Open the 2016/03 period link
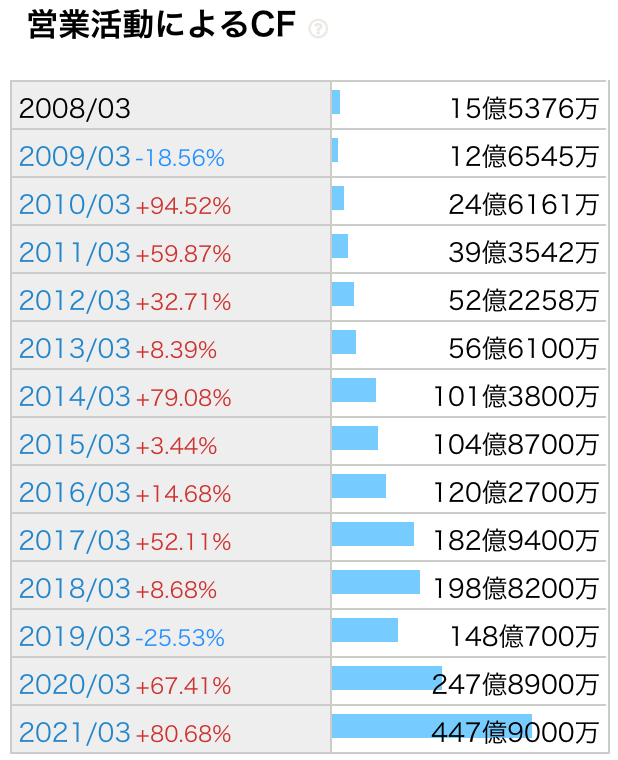Viewport: 618px width, 760px height. pos(75,493)
